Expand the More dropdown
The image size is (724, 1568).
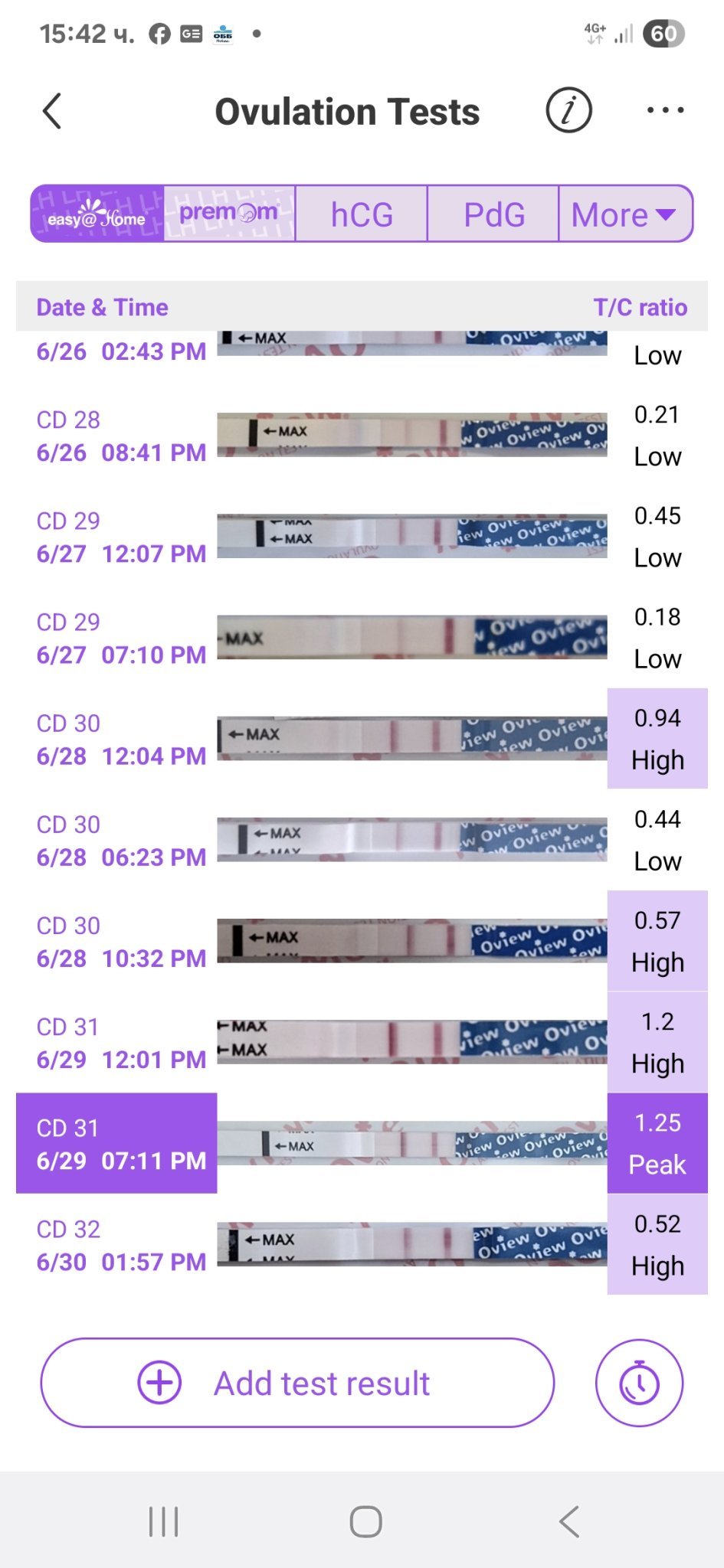pyautogui.click(x=624, y=214)
